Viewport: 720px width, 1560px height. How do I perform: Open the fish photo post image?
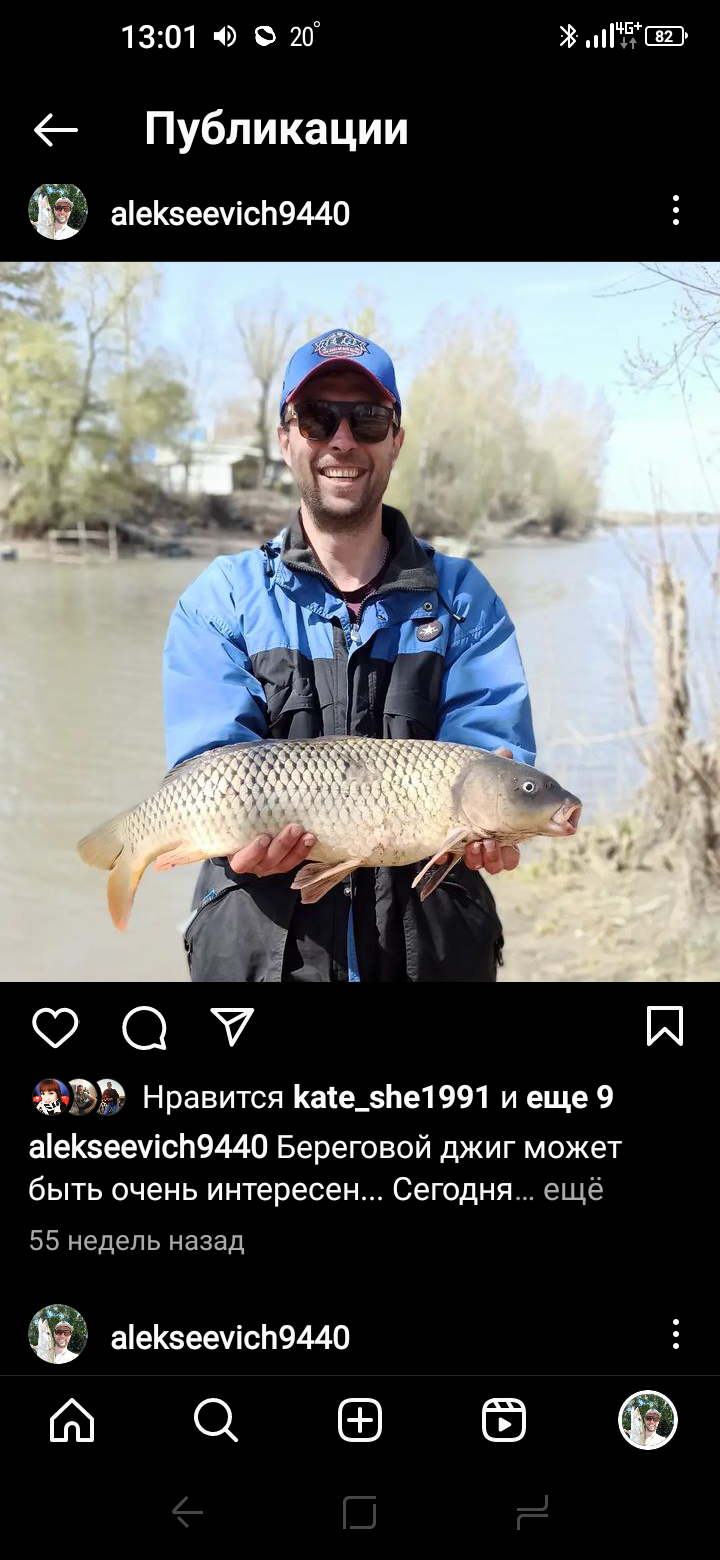pos(360,621)
